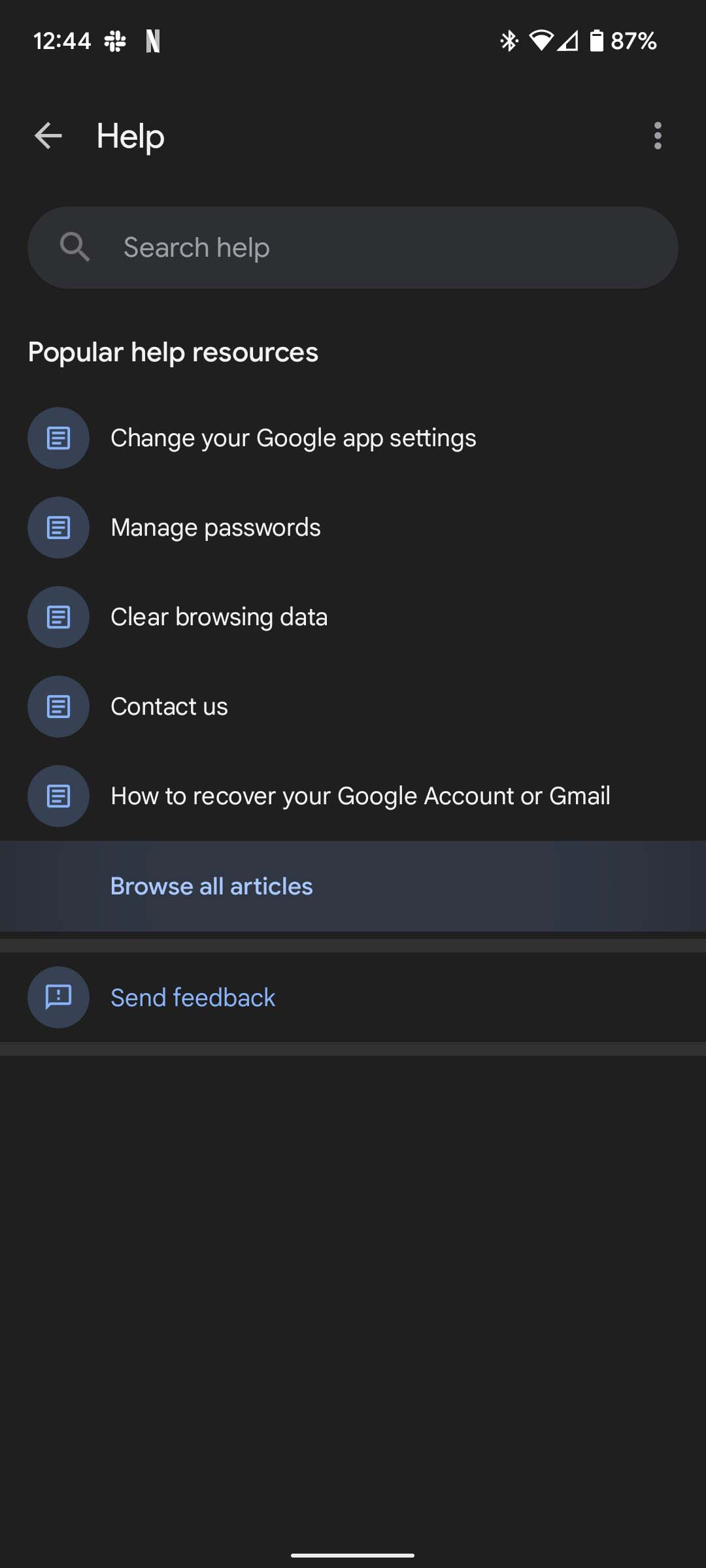
Task: Tap the Send feedback speech bubble icon
Action: (x=58, y=997)
